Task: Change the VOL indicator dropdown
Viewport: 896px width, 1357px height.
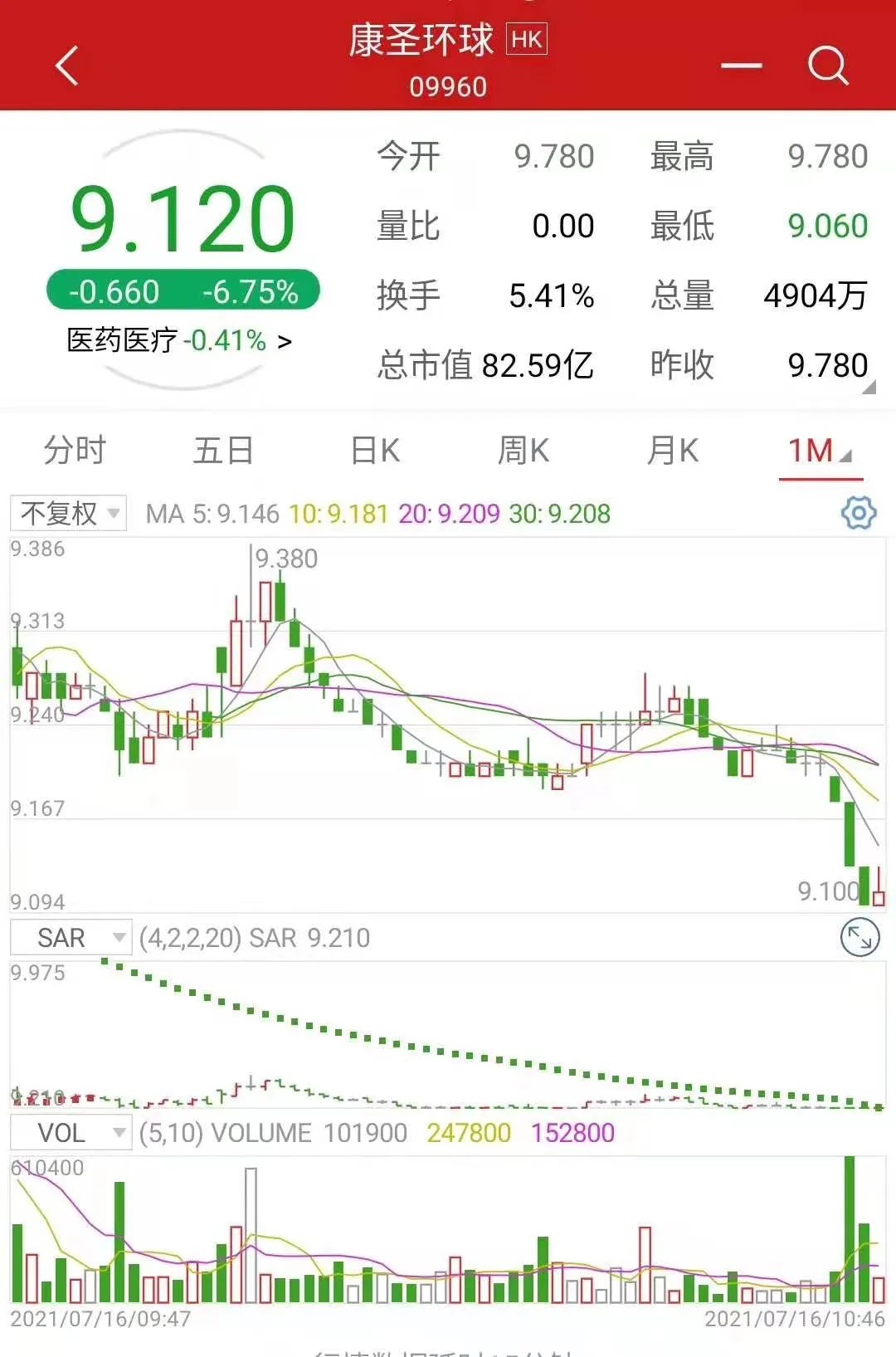Action: point(71,1133)
